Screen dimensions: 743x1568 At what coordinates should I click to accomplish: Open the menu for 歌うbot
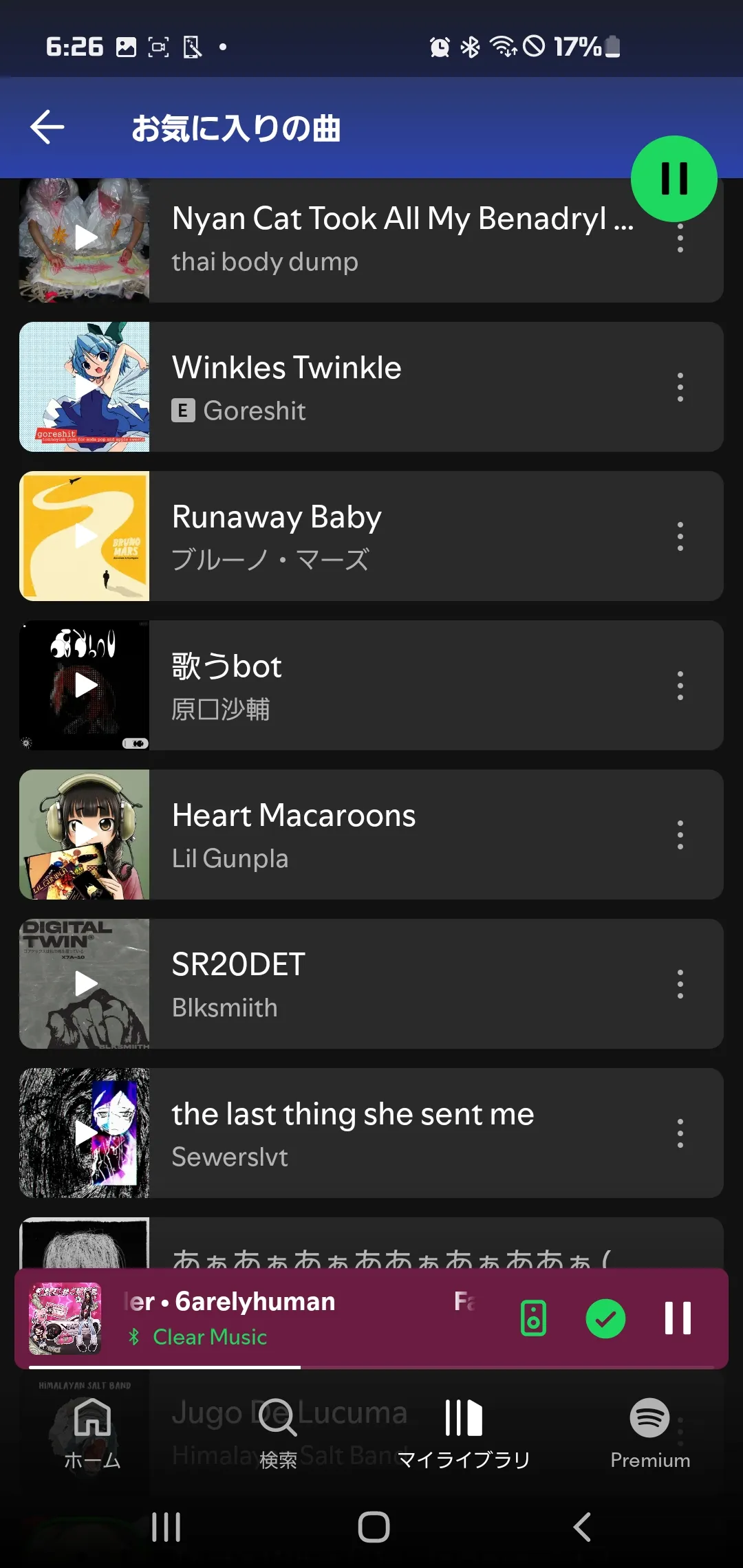(x=680, y=686)
